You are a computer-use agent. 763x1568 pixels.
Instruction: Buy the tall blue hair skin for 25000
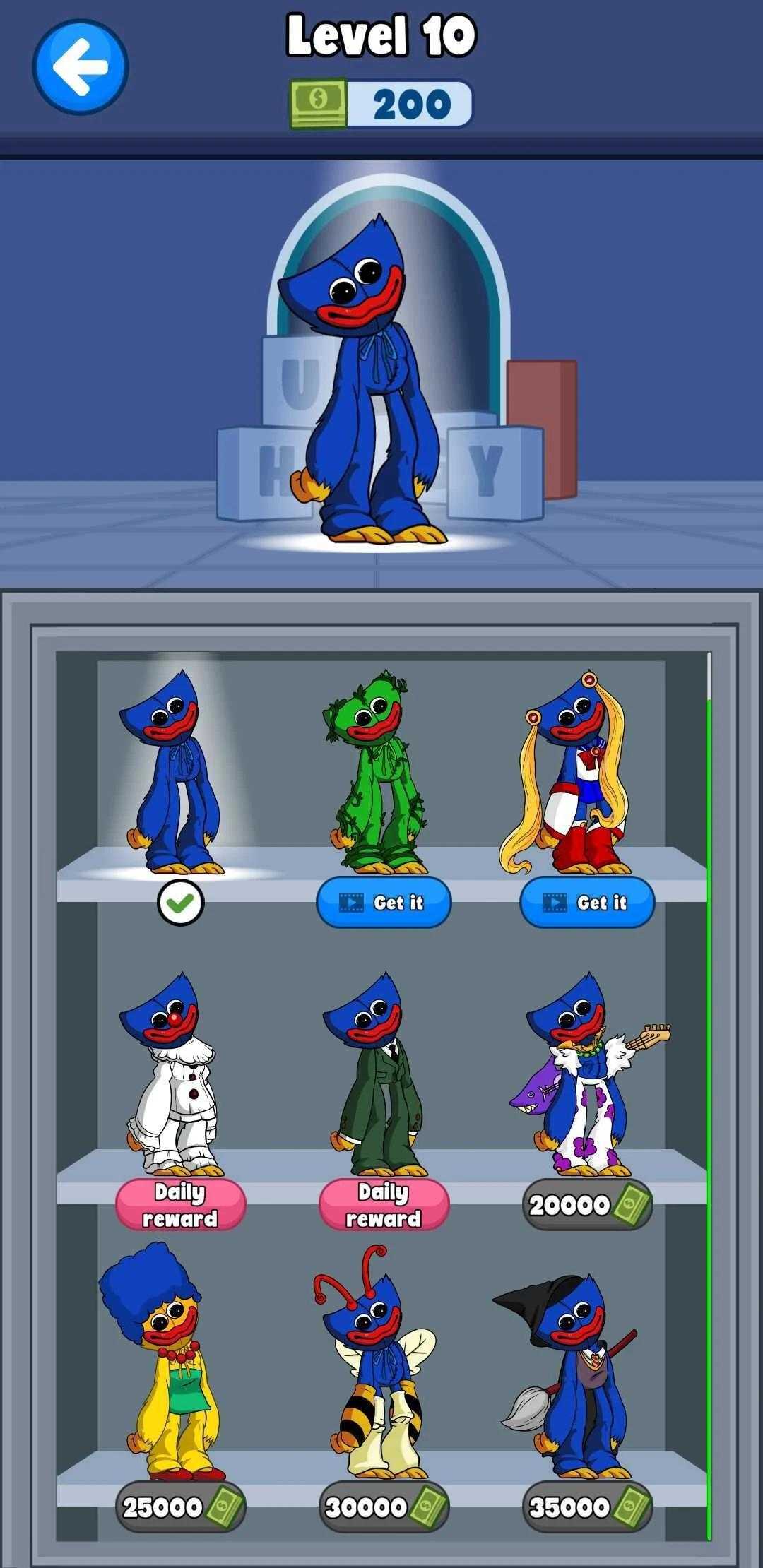(180, 1507)
